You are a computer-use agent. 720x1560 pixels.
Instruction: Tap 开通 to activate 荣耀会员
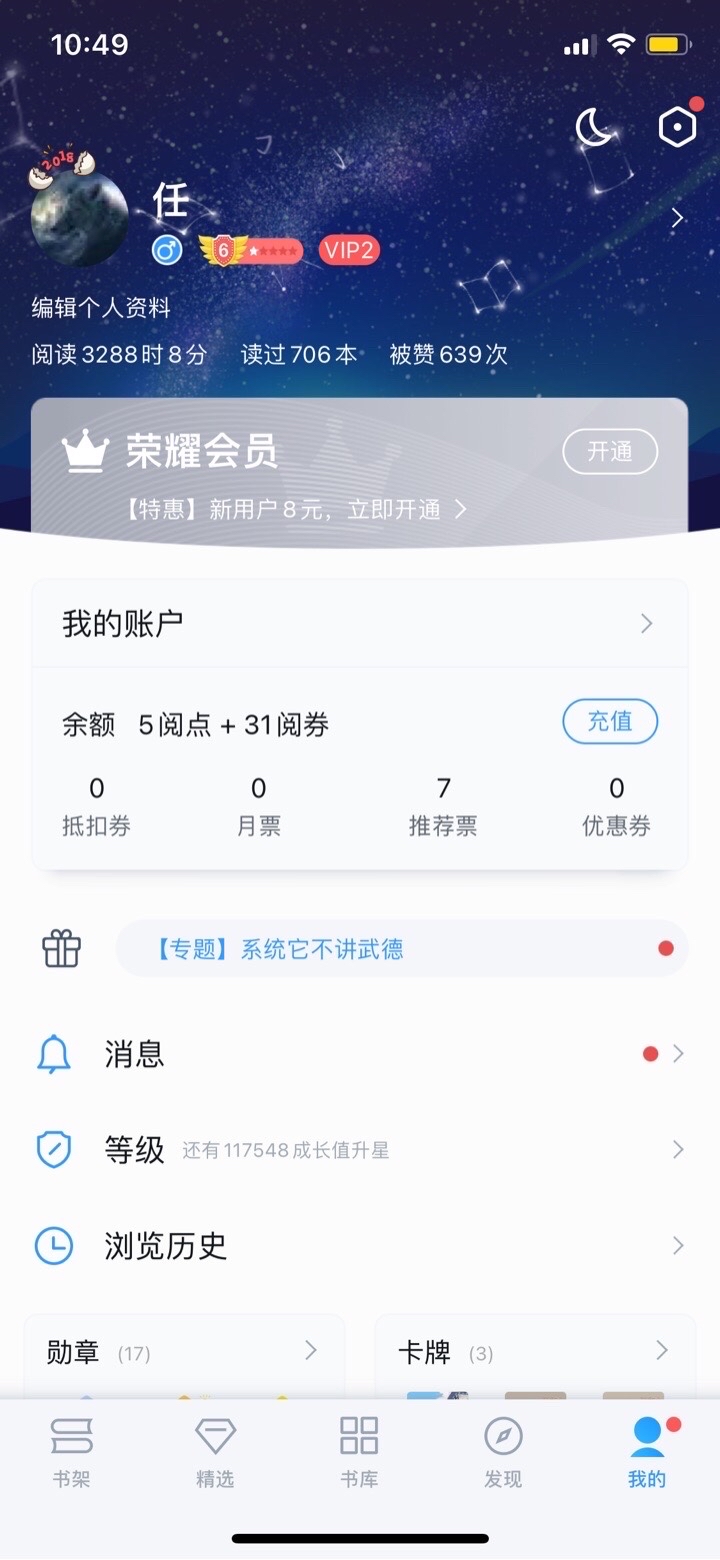point(610,452)
